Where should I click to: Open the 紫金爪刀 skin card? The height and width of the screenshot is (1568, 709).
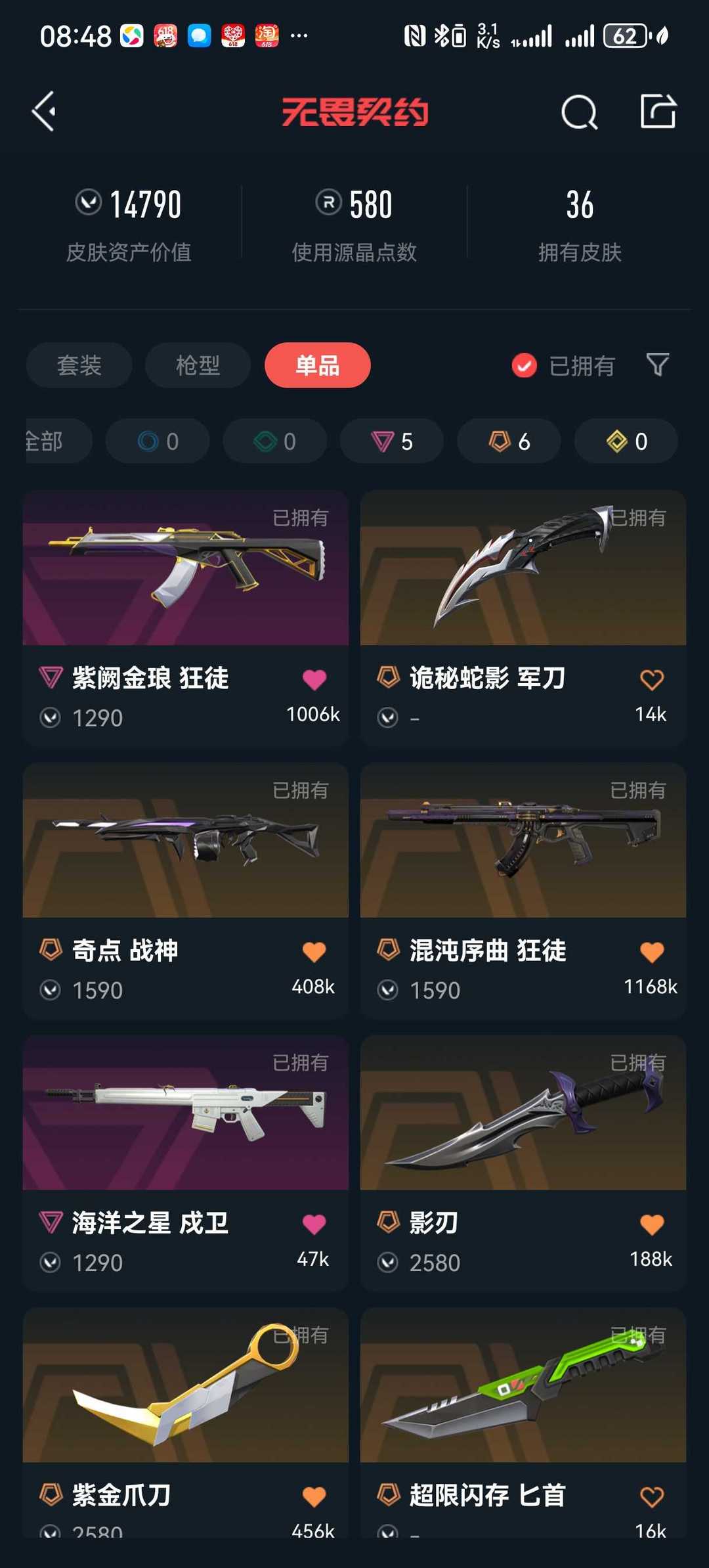(186, 1422)
